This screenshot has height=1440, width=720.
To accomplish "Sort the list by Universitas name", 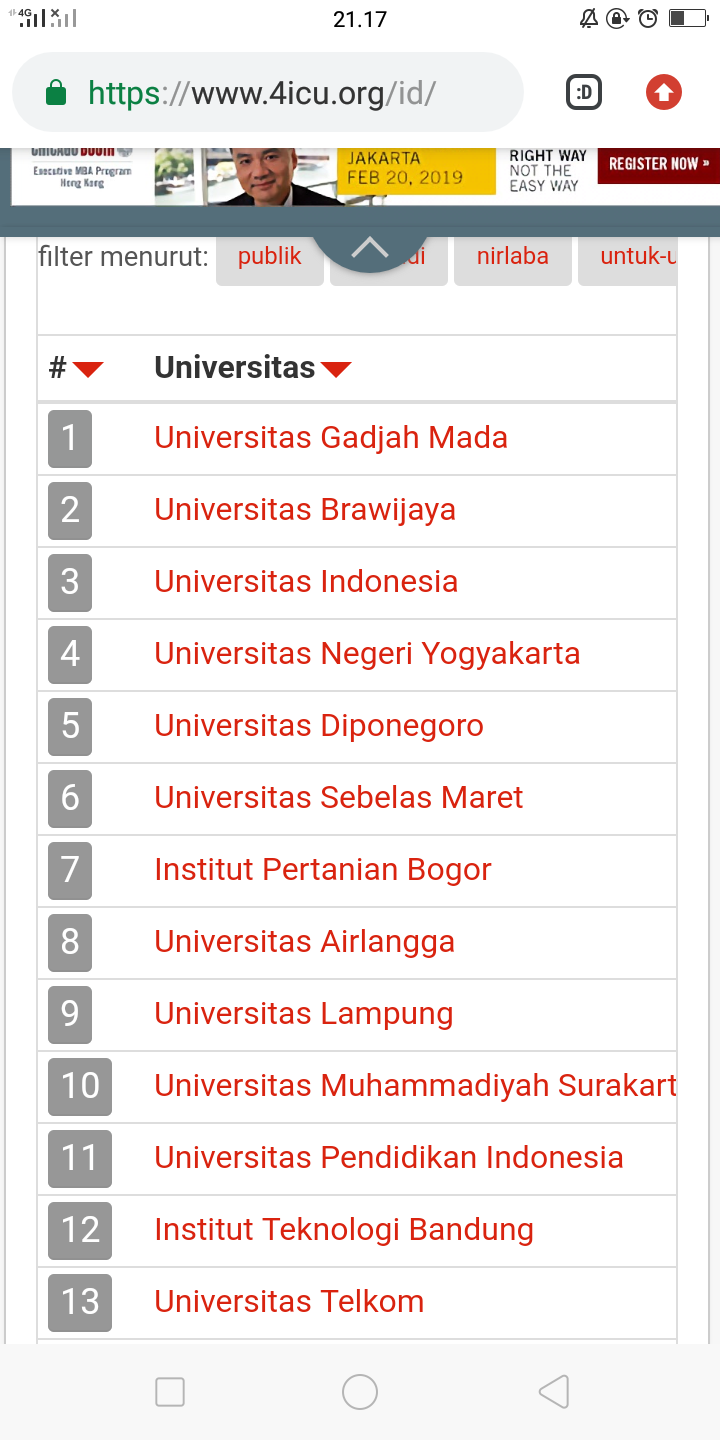I will click(x=252, y=368).
